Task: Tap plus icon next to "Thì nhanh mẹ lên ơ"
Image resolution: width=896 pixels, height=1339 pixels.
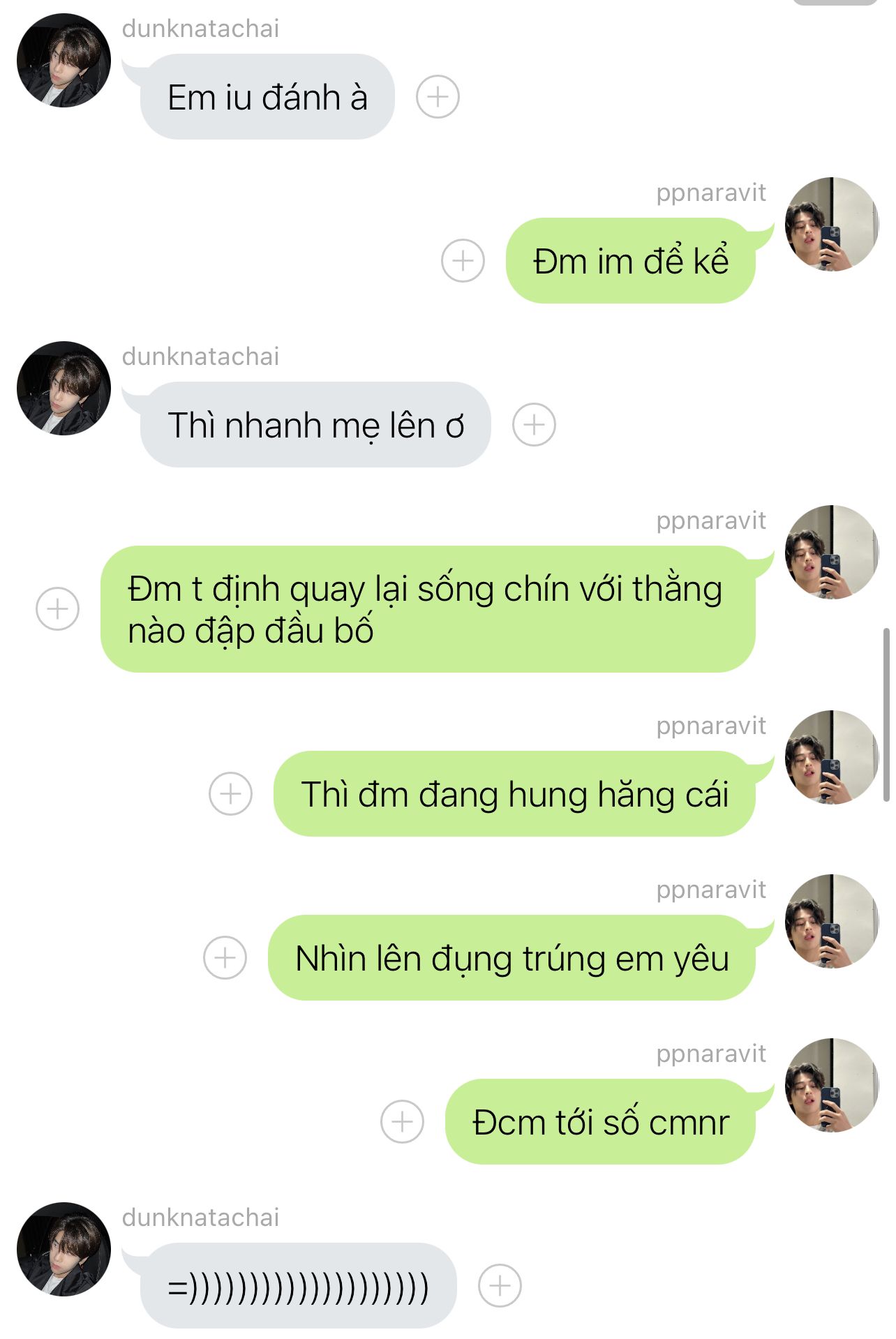Action: pos(534,424)
